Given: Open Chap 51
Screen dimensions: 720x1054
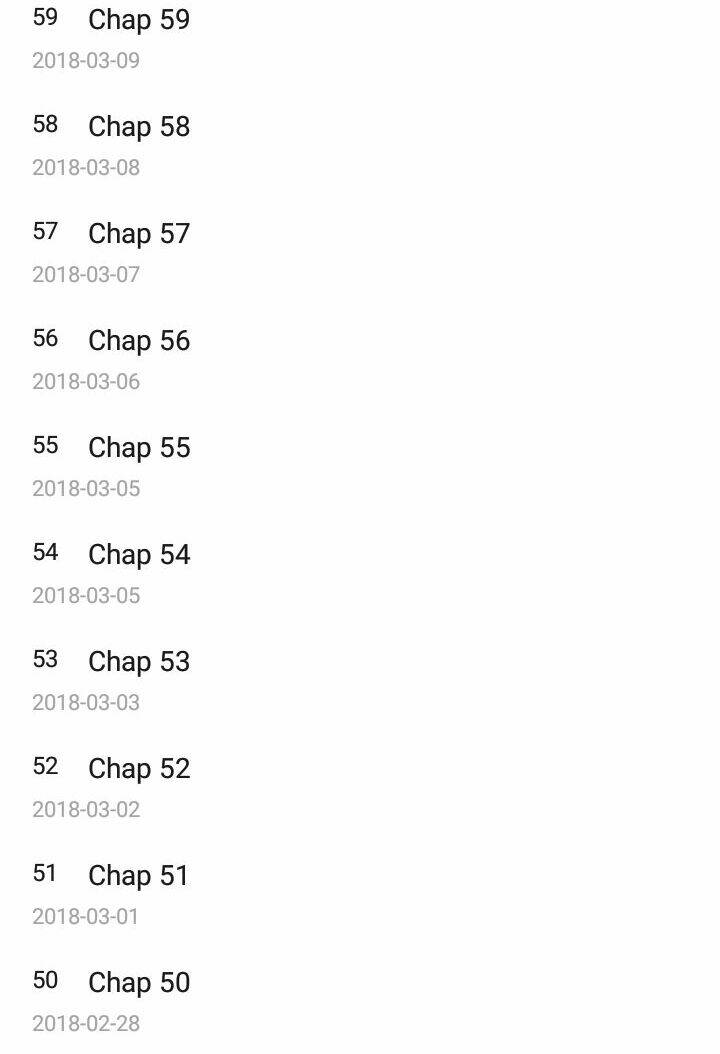Looking at the screenshot, I should [139, 876].
